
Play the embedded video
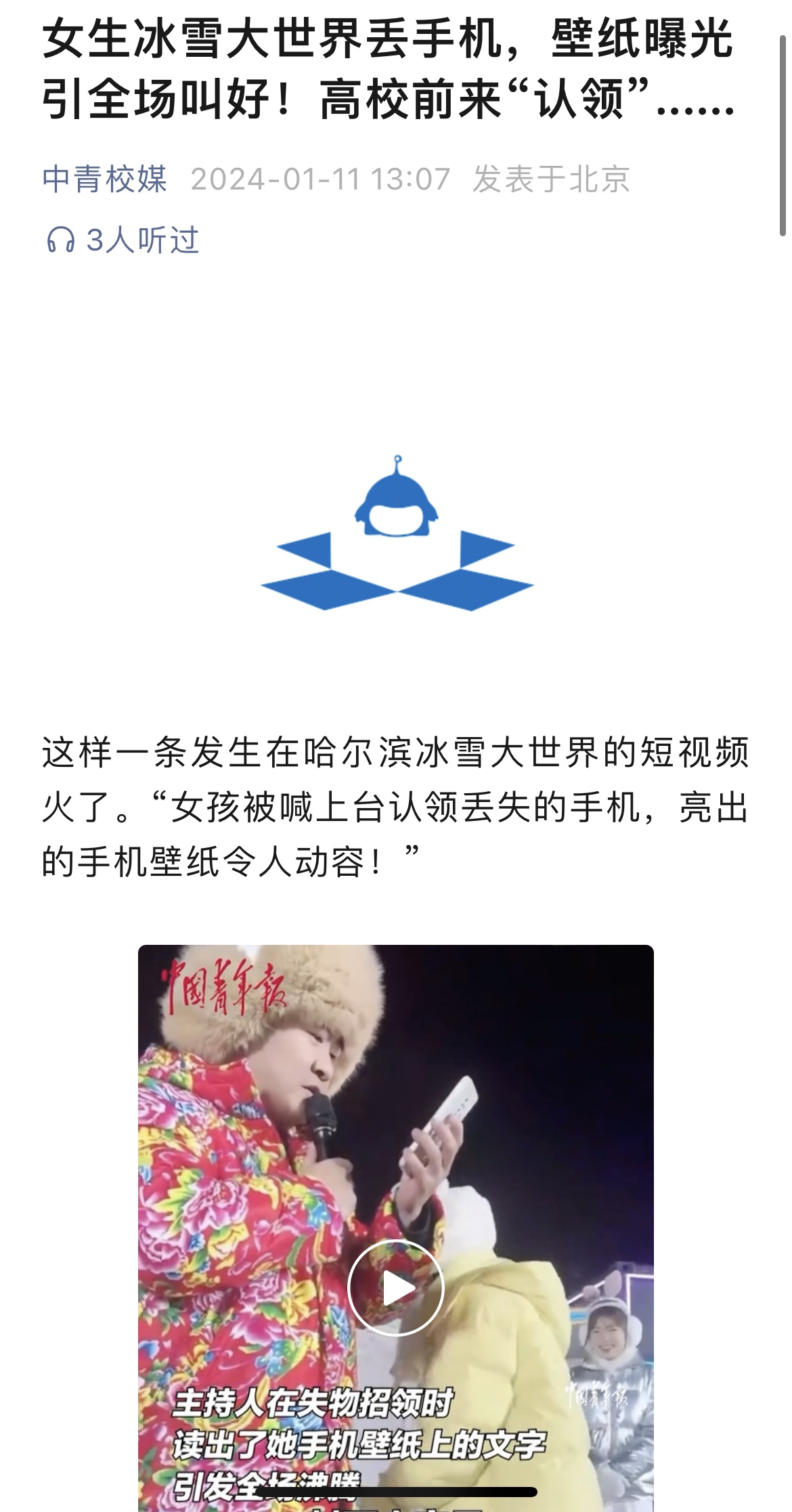(396, 1288)
